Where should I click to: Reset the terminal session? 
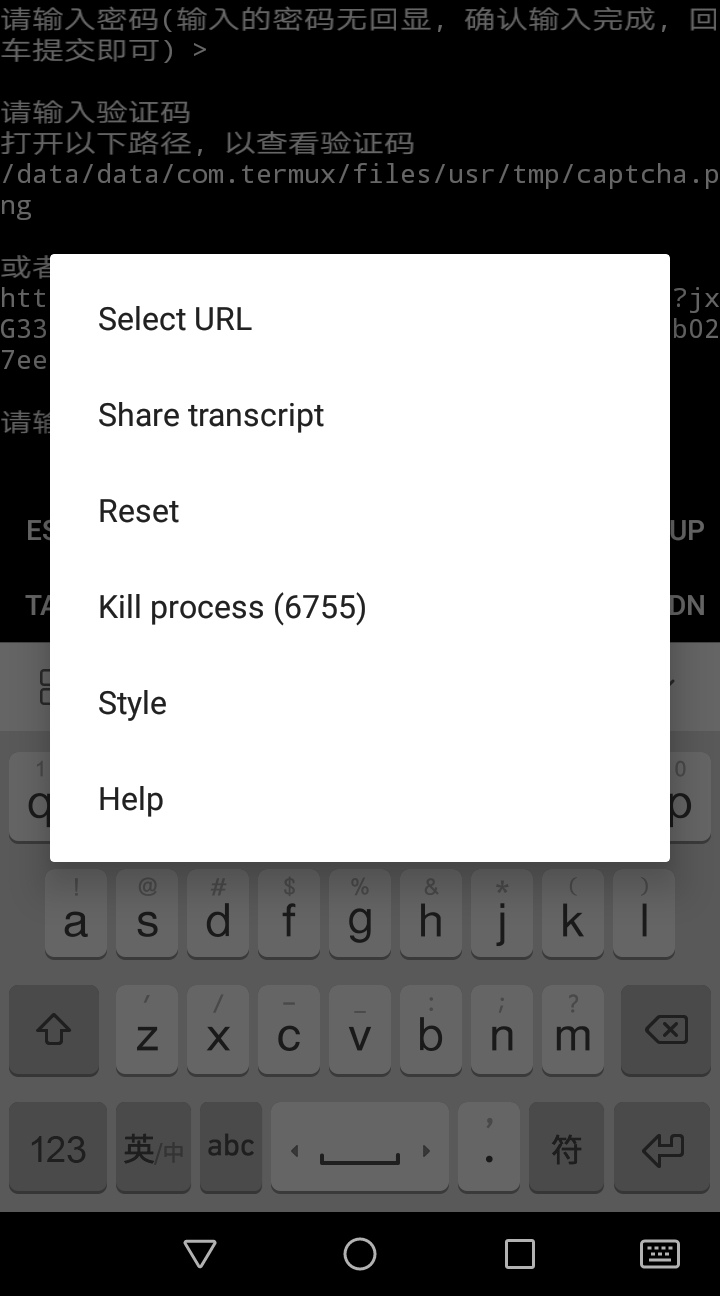(360, 511)
